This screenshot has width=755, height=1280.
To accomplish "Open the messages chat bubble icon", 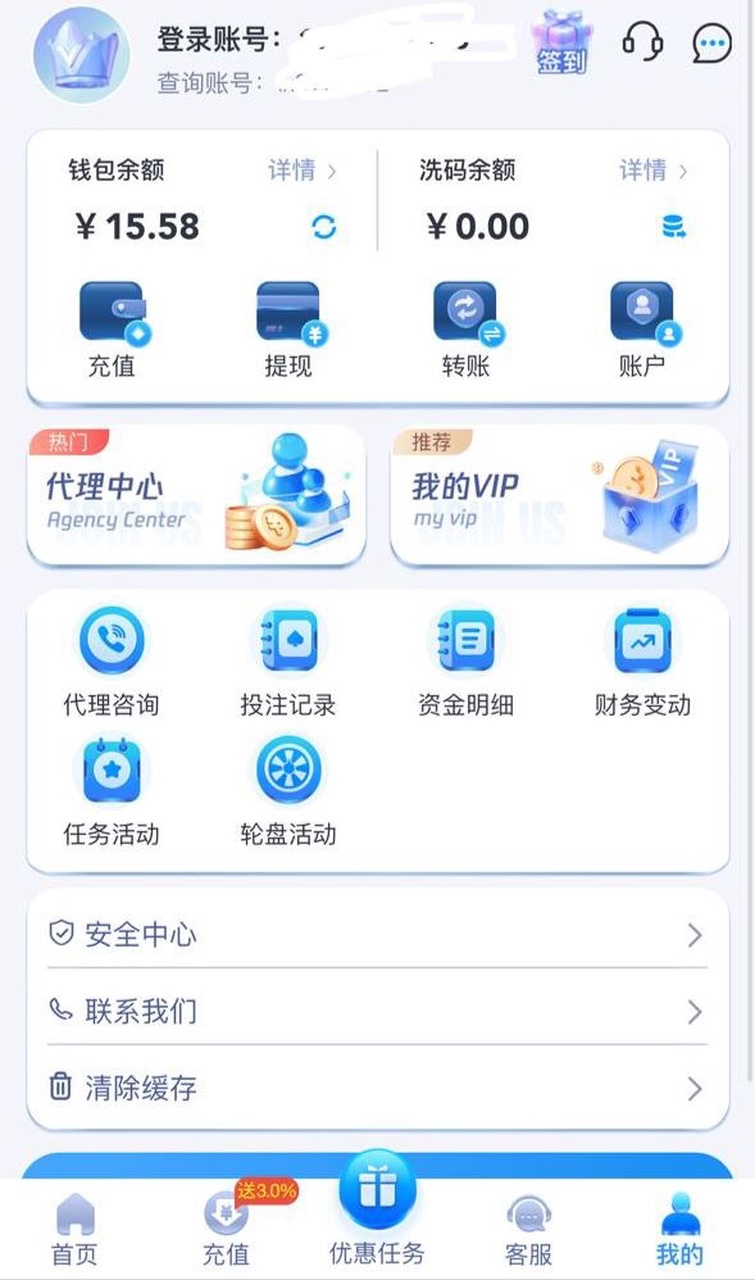I will [712, 43].
